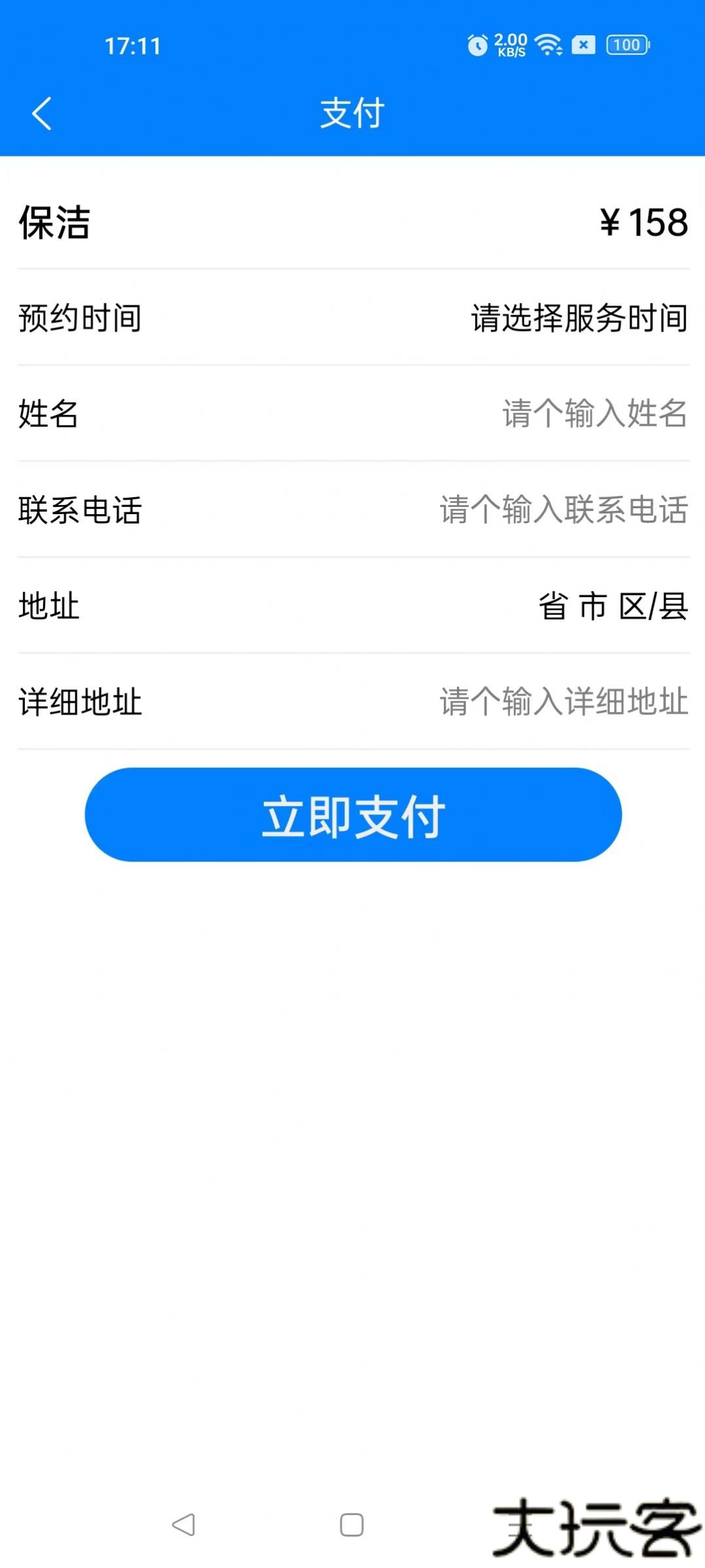
Task: Tap the alarm clock icon in status bar
Action: click(x=477, y=46)
